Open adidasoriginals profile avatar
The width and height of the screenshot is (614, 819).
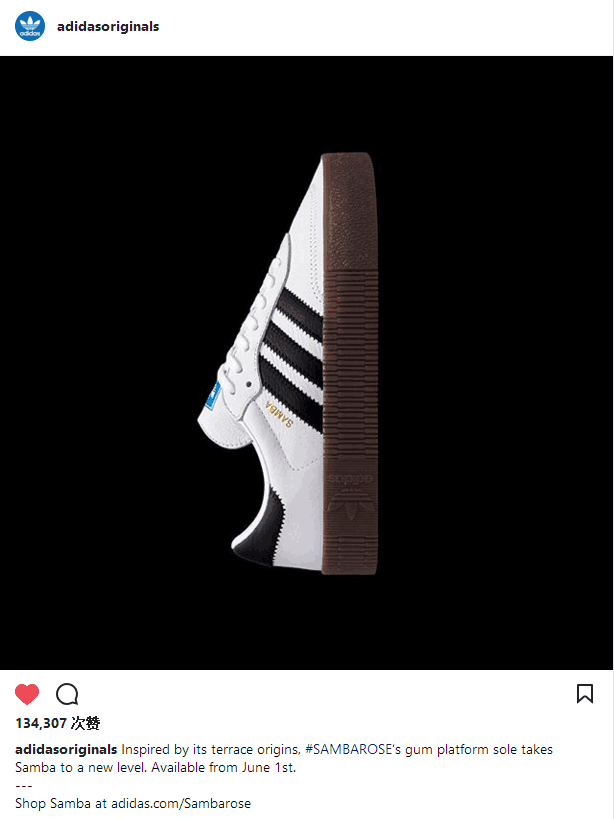tap(30, 27)
